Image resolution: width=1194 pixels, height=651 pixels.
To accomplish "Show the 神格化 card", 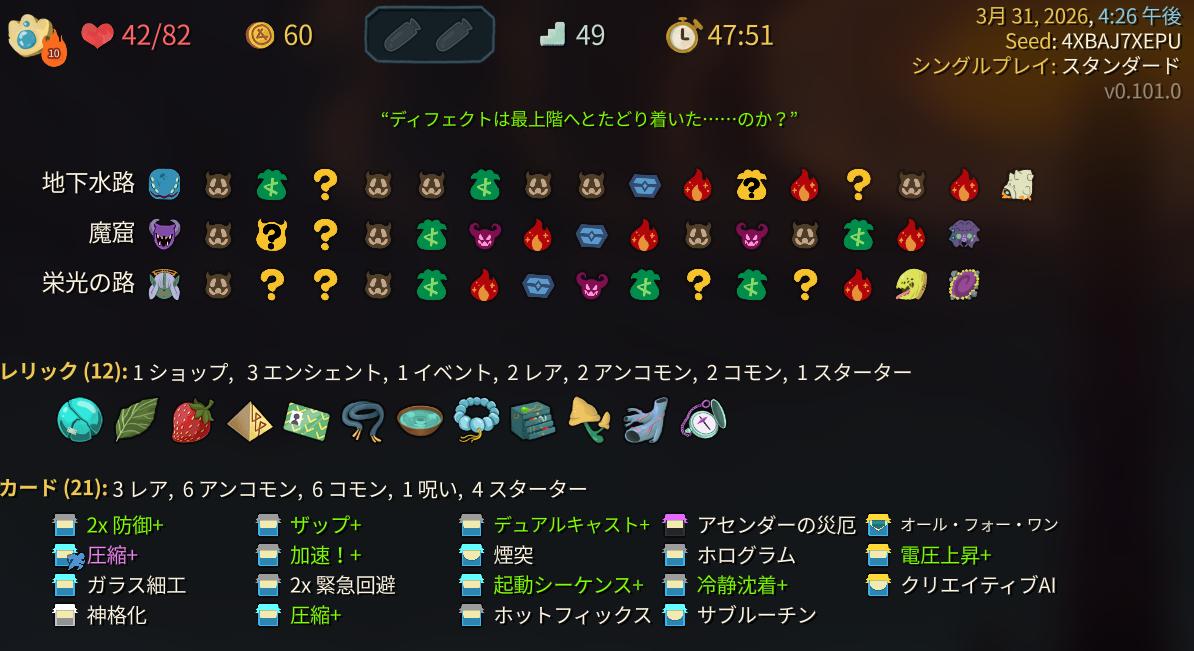I will 116,615.
